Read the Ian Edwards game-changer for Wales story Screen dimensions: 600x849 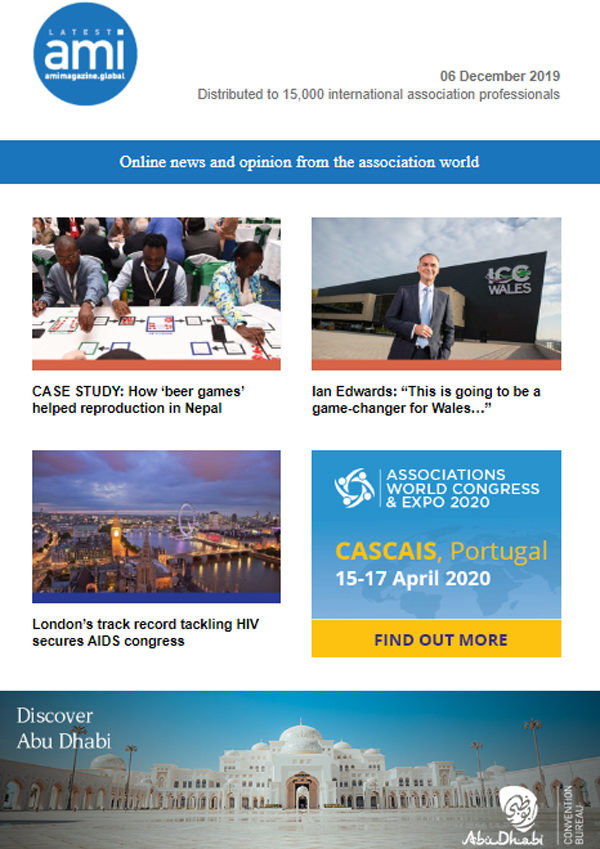coord(425,399)
